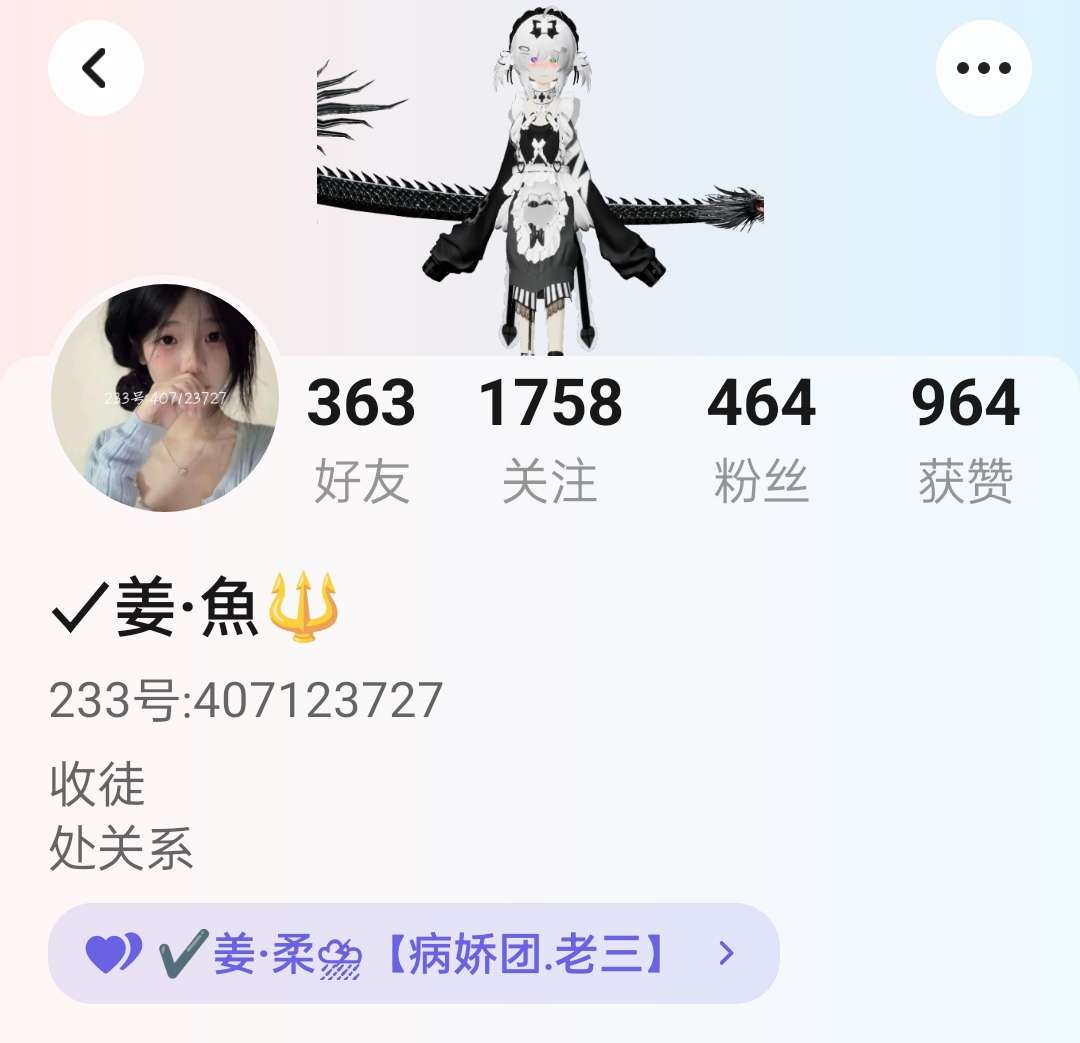View the 1758 关注 following list

pos(550,438)
